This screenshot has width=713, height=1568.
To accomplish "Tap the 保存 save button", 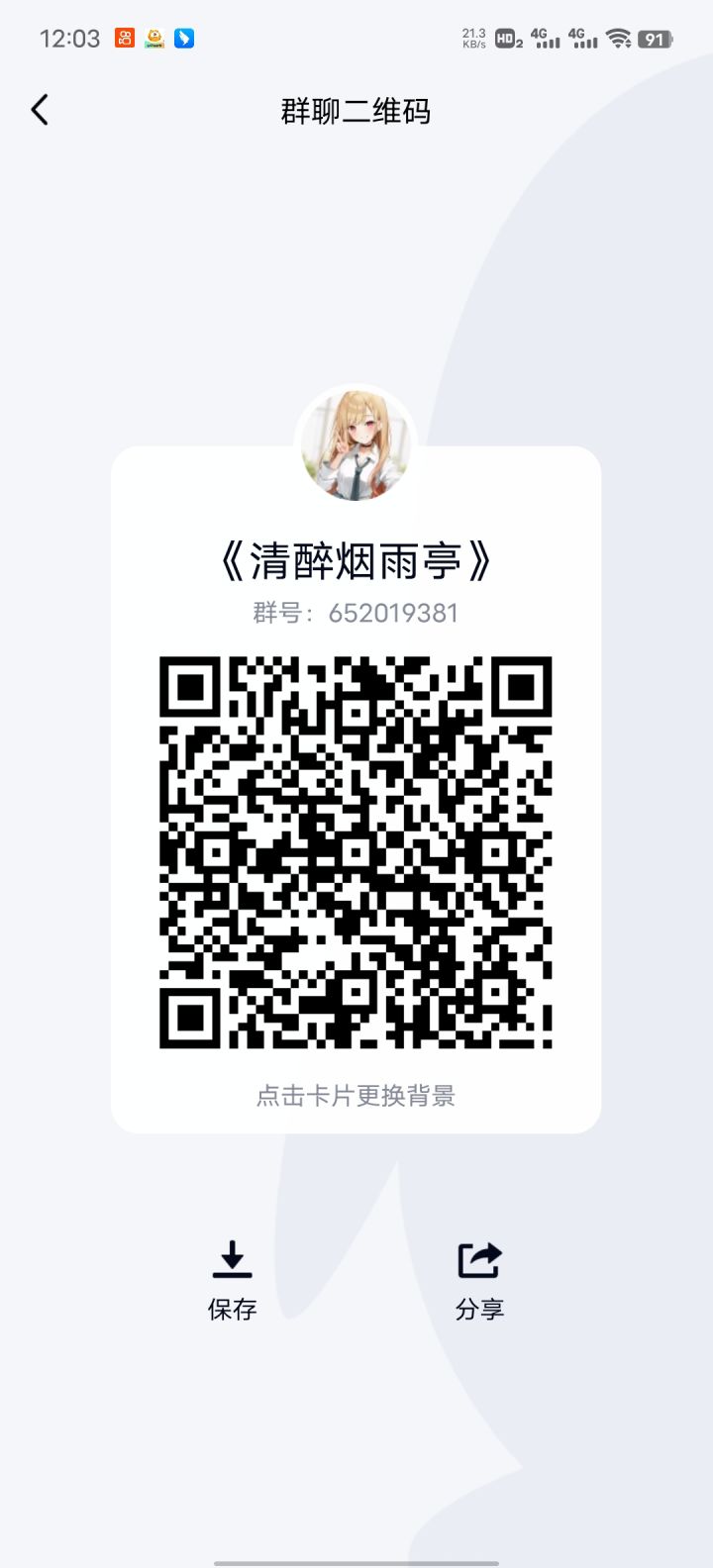I will coord(232,1309).
